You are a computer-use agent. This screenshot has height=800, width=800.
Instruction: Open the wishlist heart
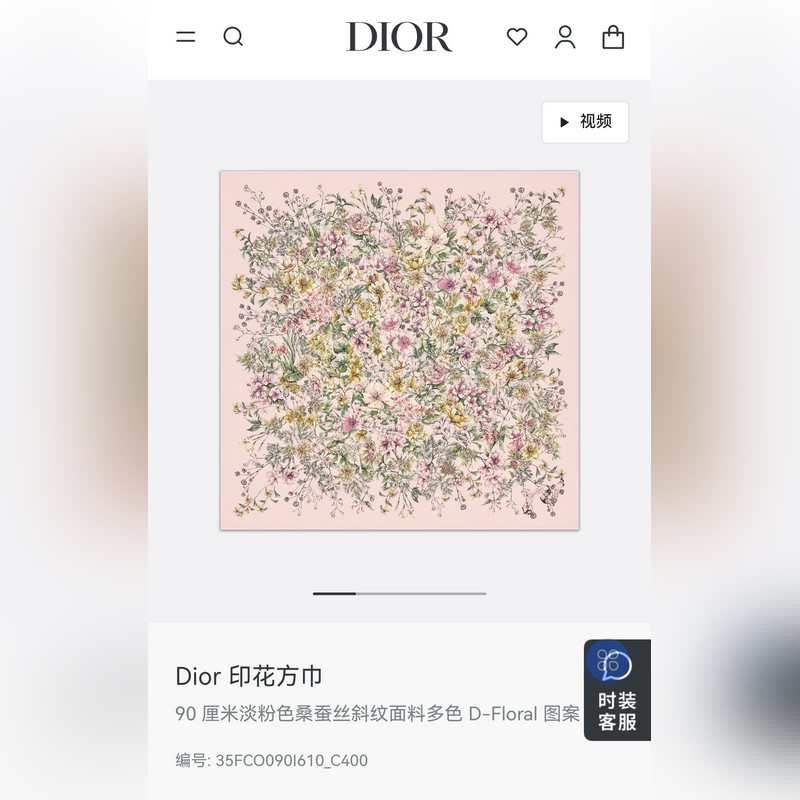517,37
